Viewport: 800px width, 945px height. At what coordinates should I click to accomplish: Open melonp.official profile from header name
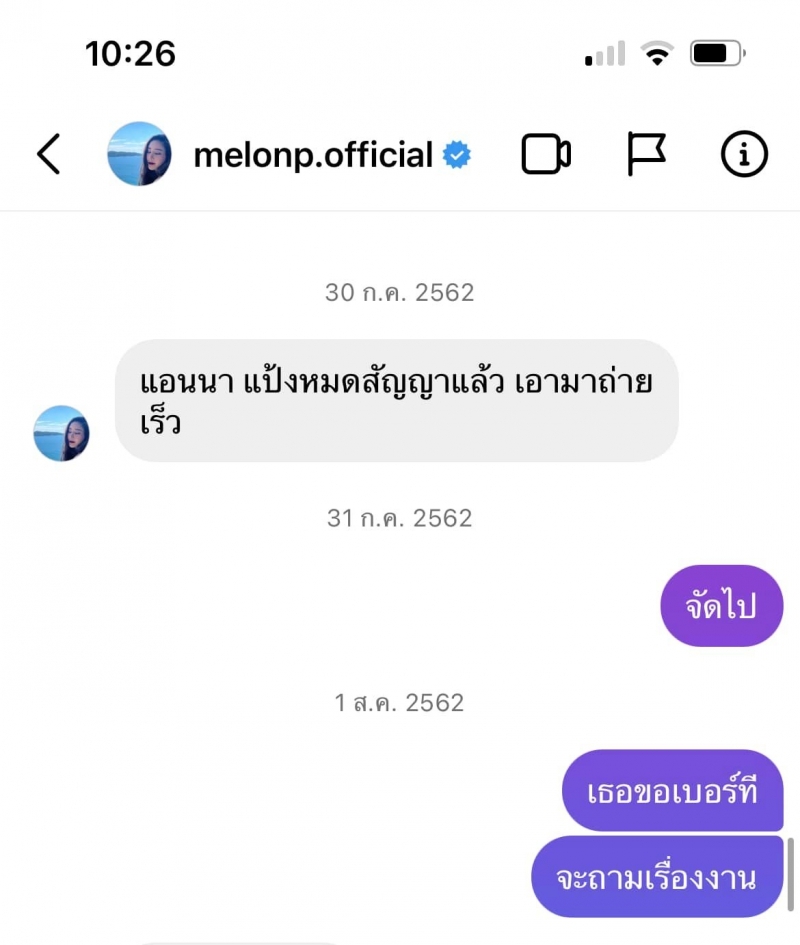coord(313,155)
